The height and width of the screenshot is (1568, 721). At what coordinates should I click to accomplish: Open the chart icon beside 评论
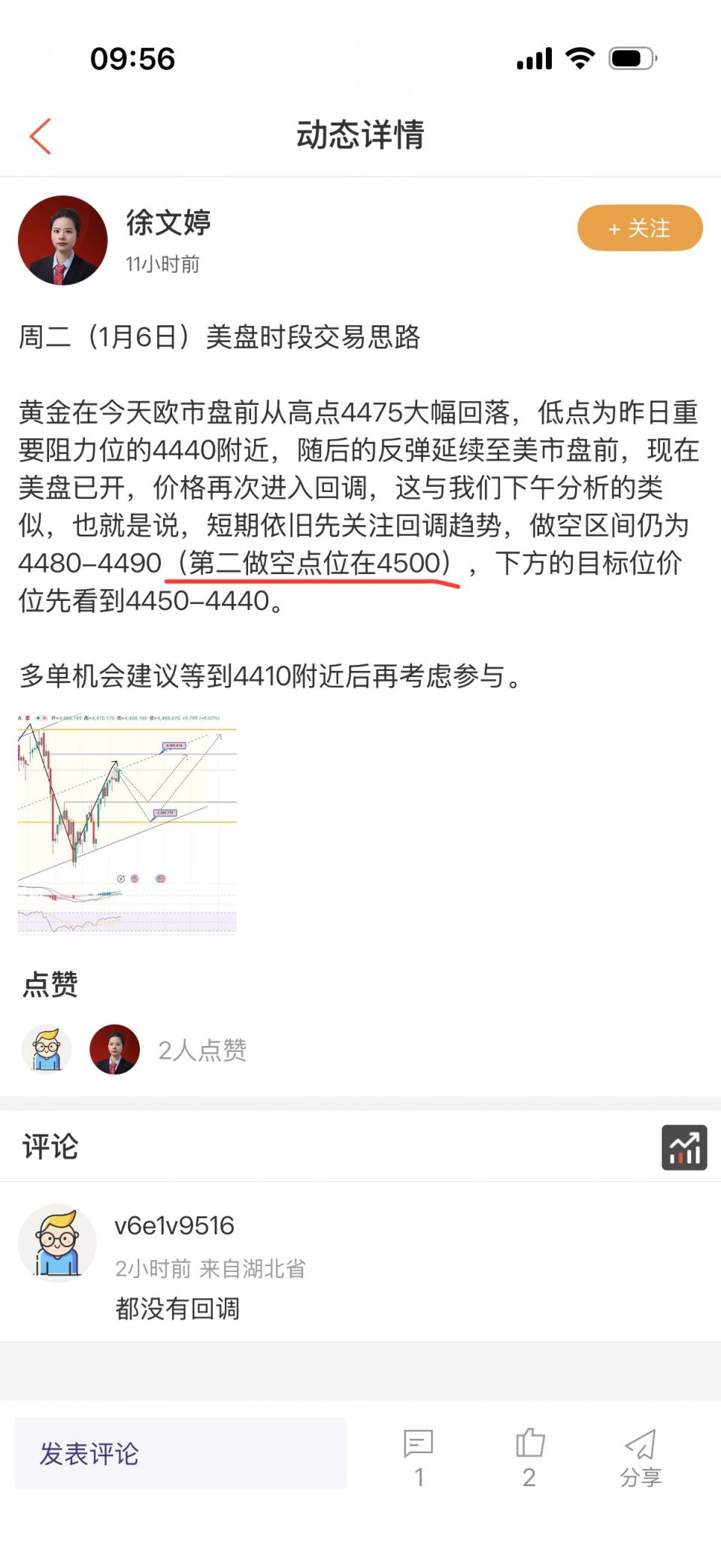[683, 1147]
